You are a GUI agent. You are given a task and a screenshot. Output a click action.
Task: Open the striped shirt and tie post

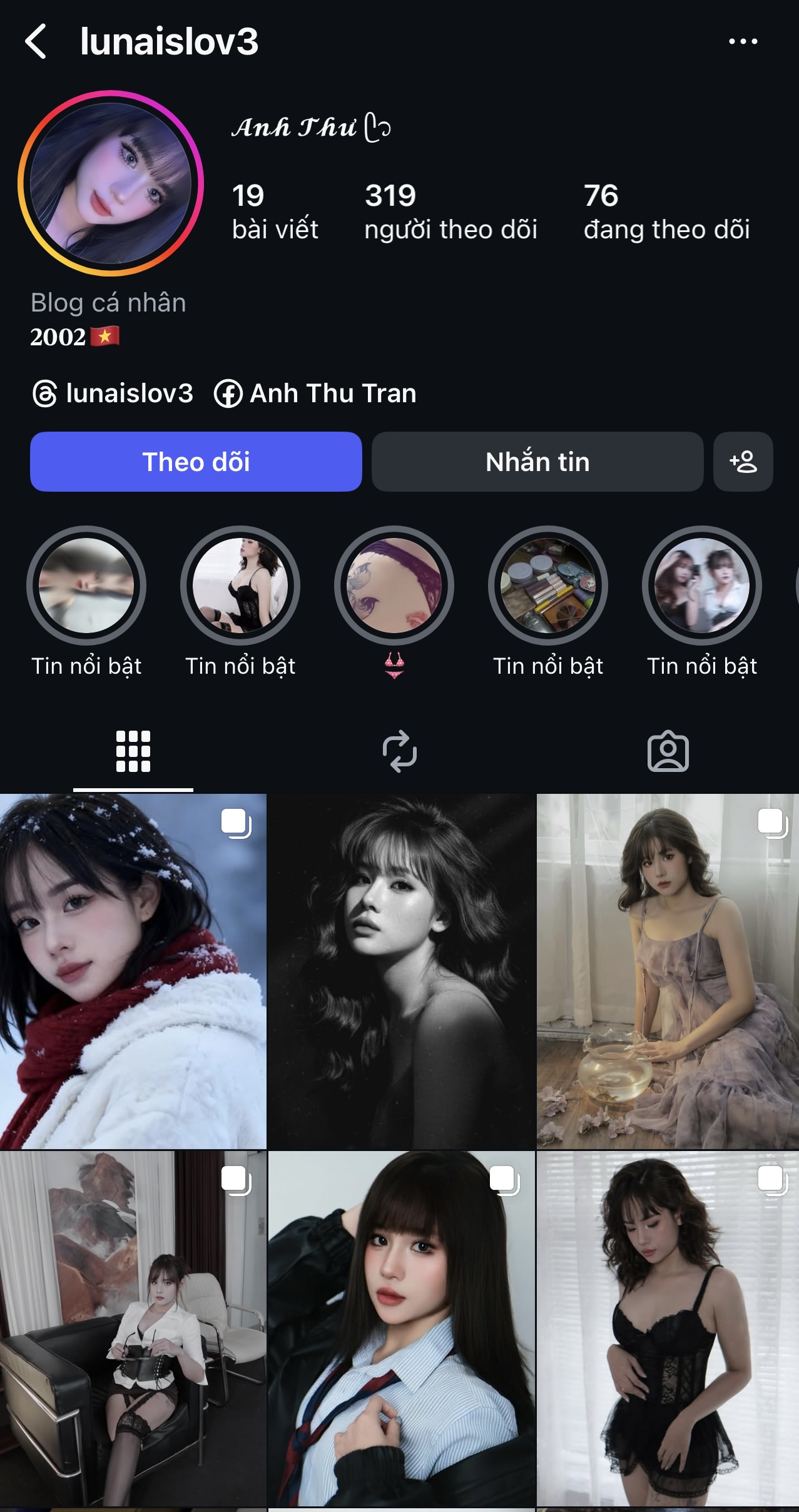401,1329
